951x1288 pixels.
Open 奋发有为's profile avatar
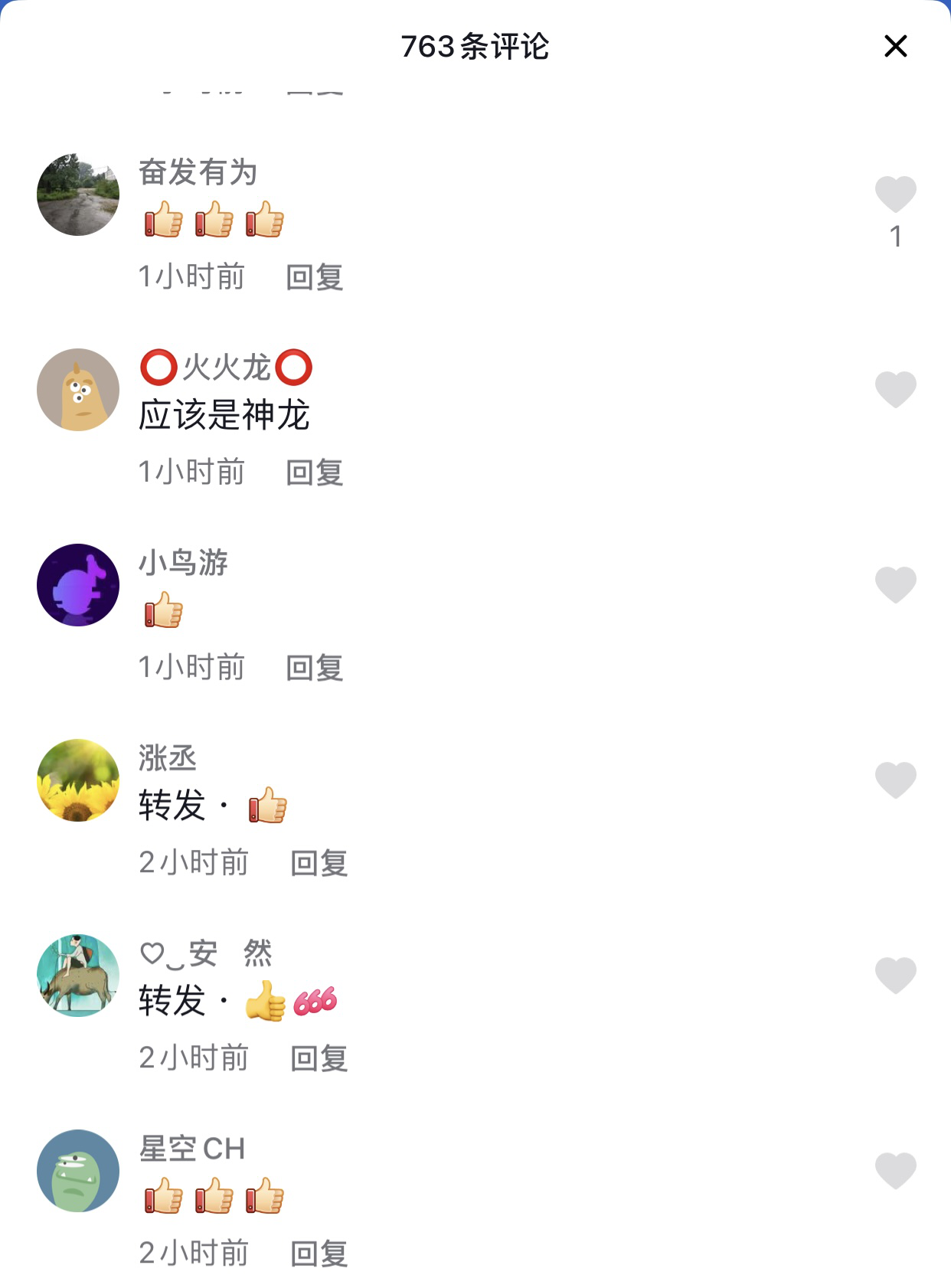click(x=78, y=195)
